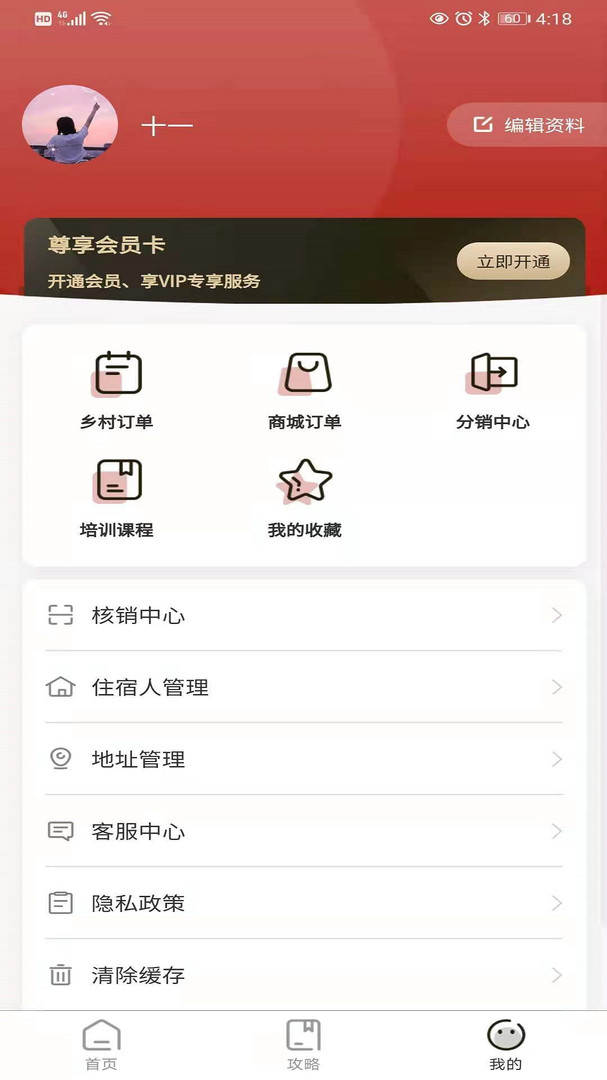Switch to the 攻略 guides tab

point(303,1045)
